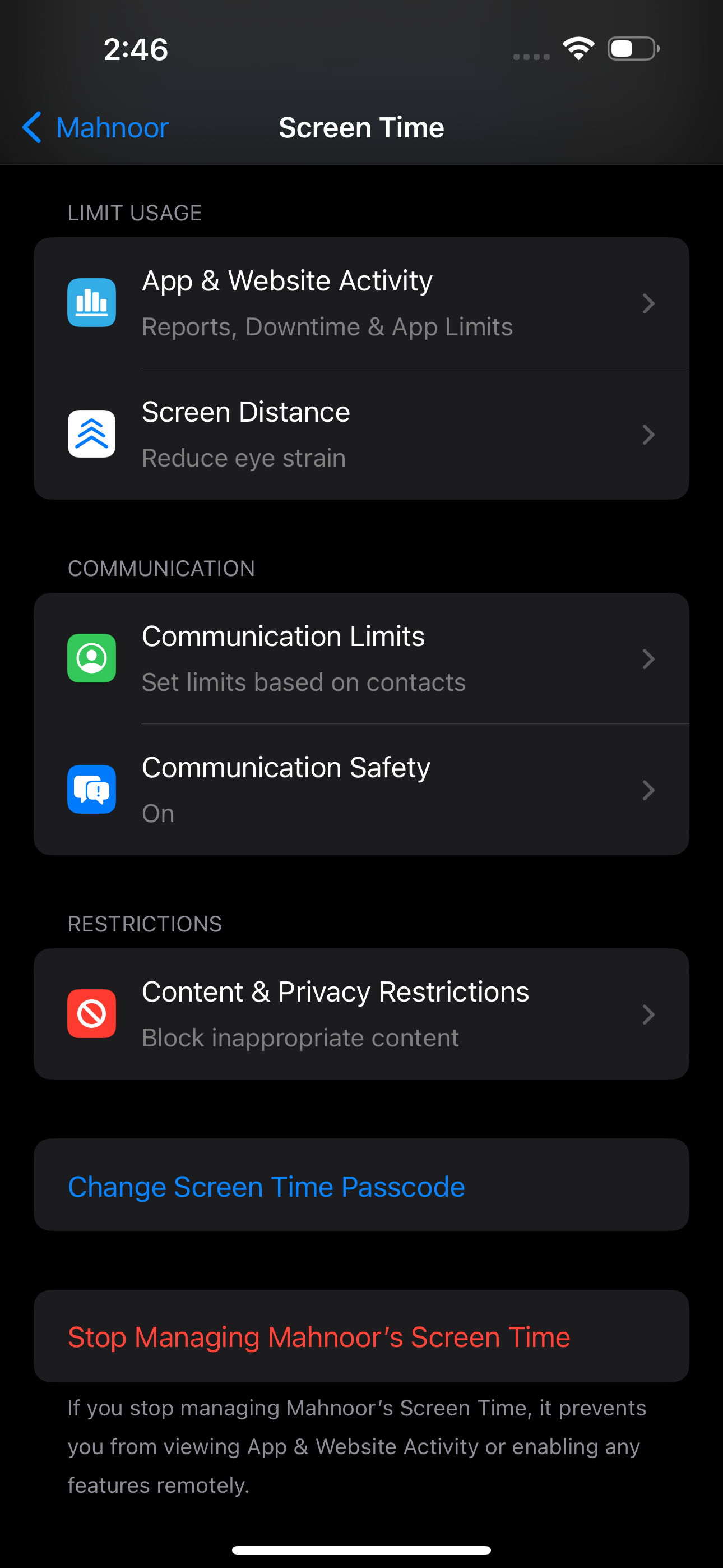Select the Screen Distance chevrons icon

tap(91, 434)
